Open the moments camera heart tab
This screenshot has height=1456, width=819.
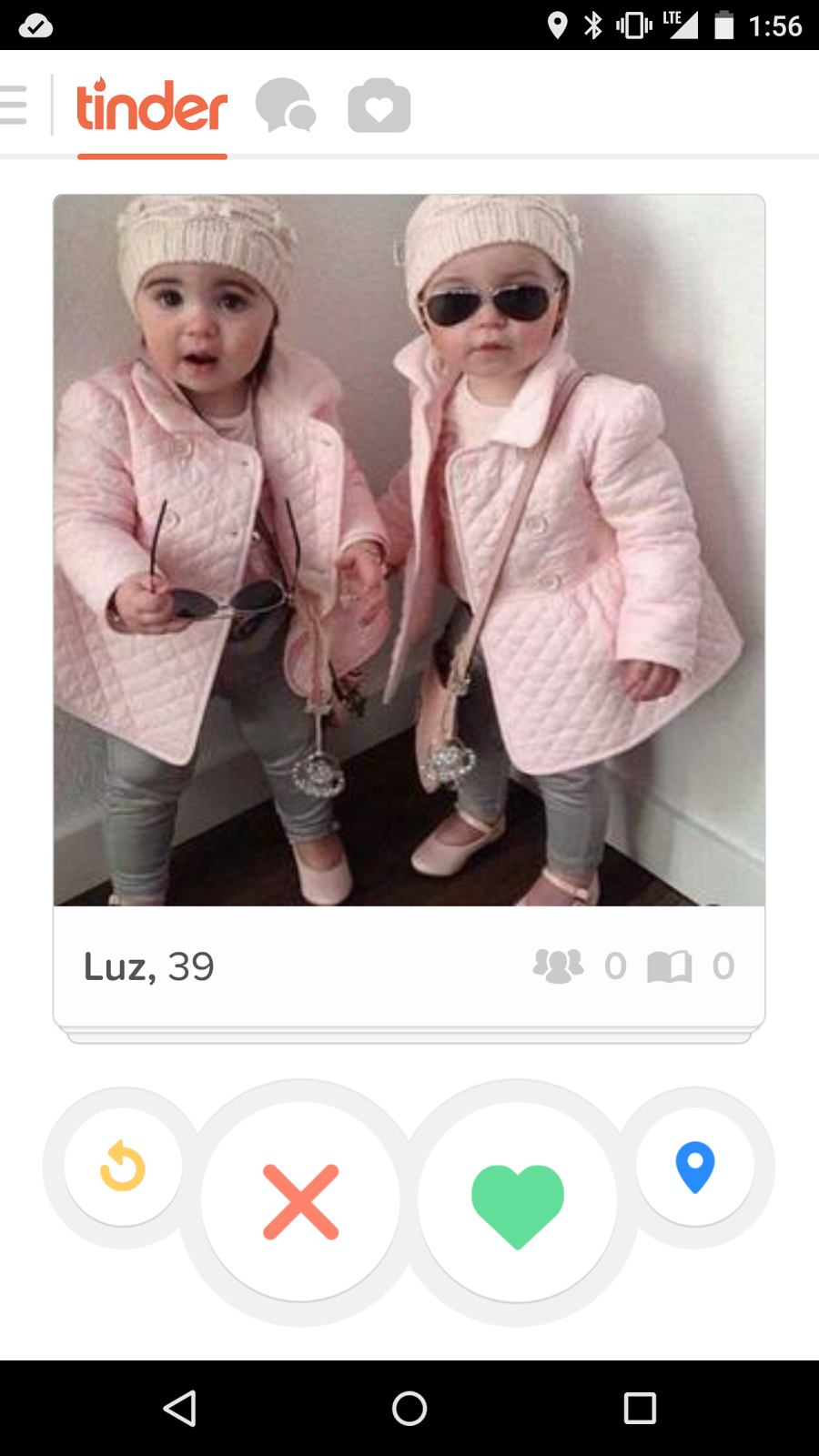(x=379, y=106)
